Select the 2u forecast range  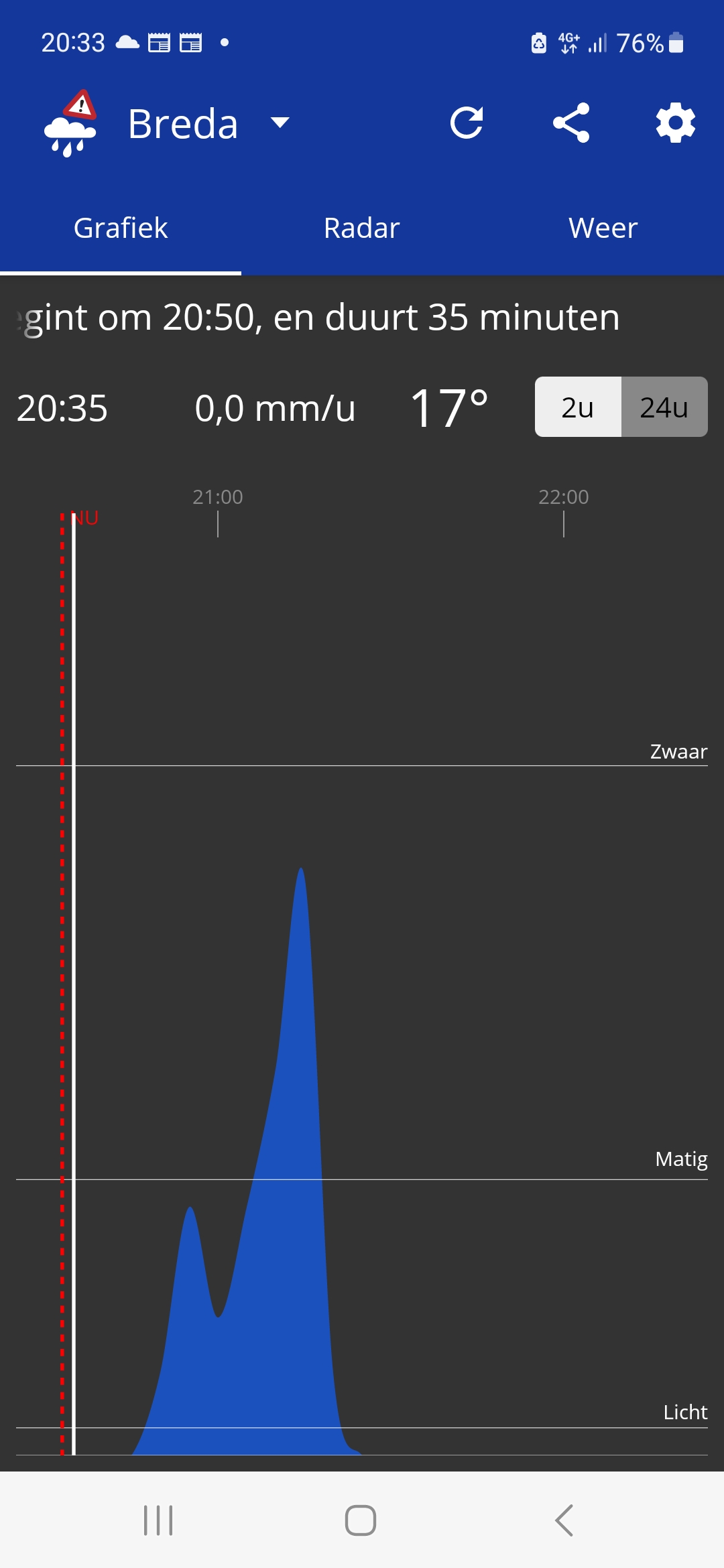pyautogui.click(x=578, y=407)
